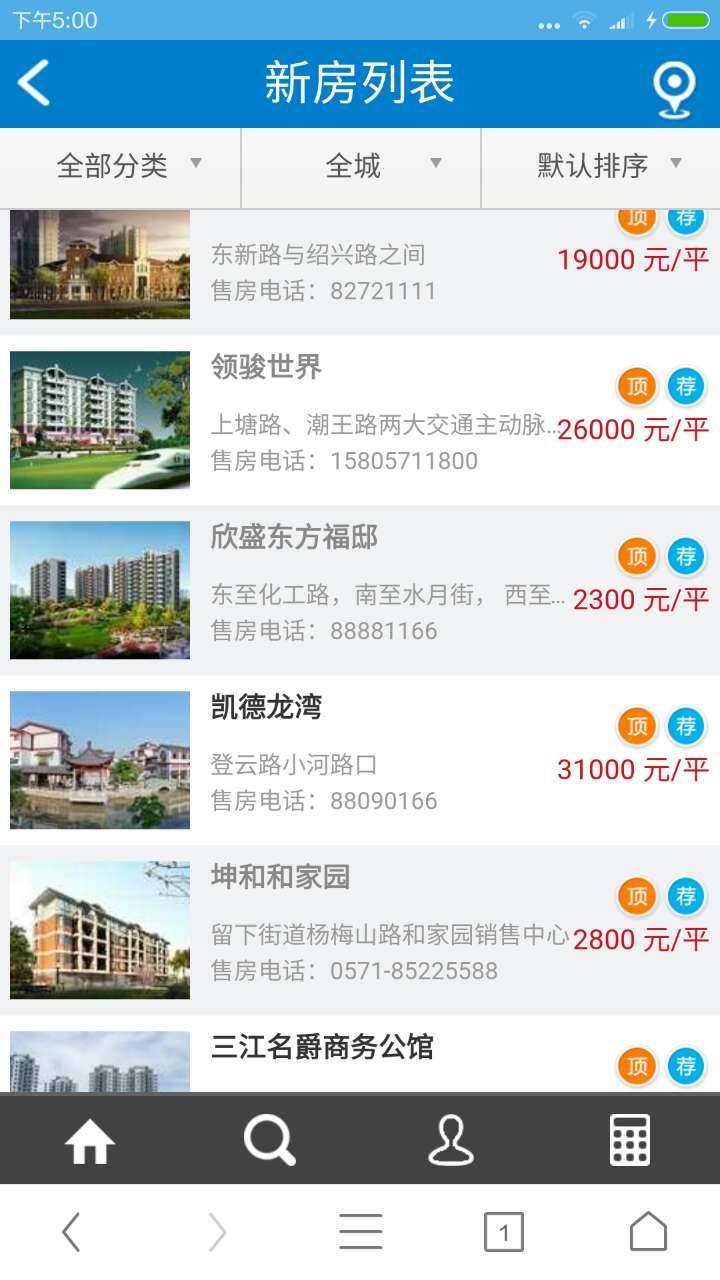Go back in browser navigation bar
Image resolution: width=720 pixels, height=1280 pixels.
(72, 1232)
